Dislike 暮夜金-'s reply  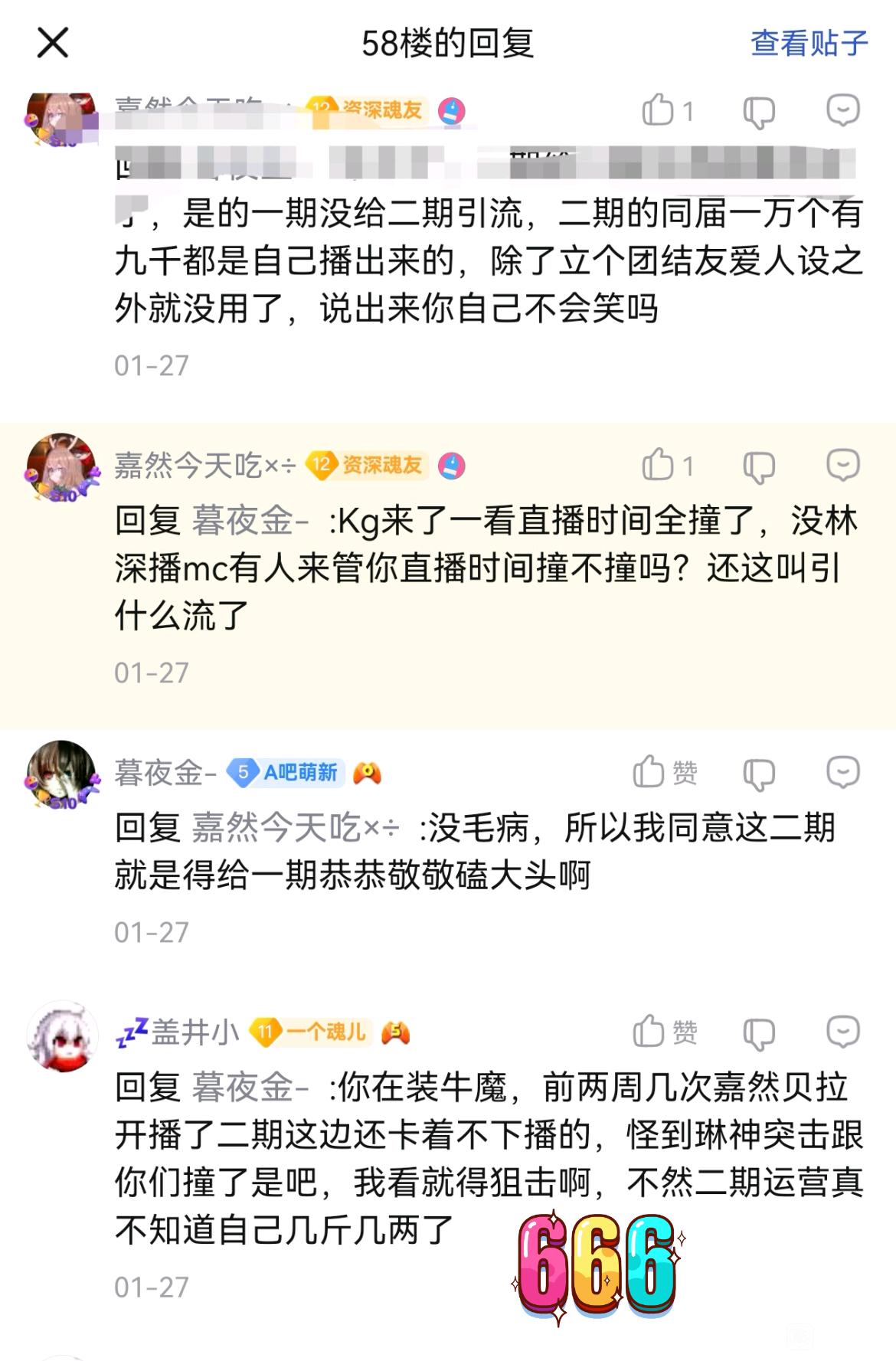(x=759, y=774)
